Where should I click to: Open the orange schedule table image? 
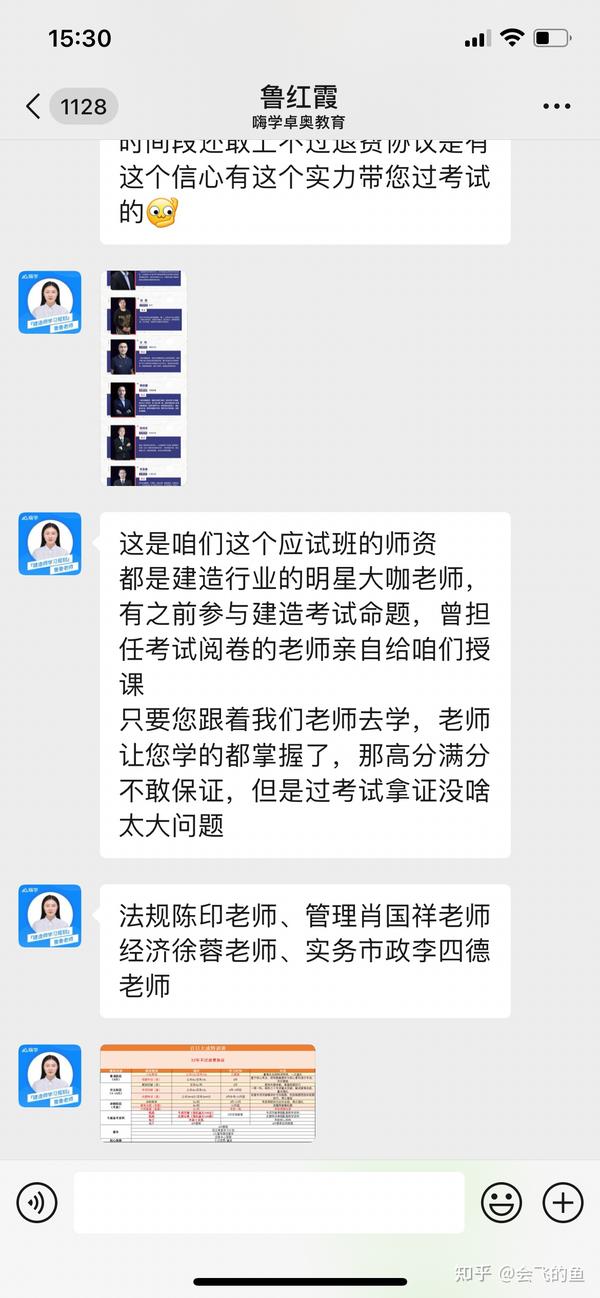(208, 1093)
